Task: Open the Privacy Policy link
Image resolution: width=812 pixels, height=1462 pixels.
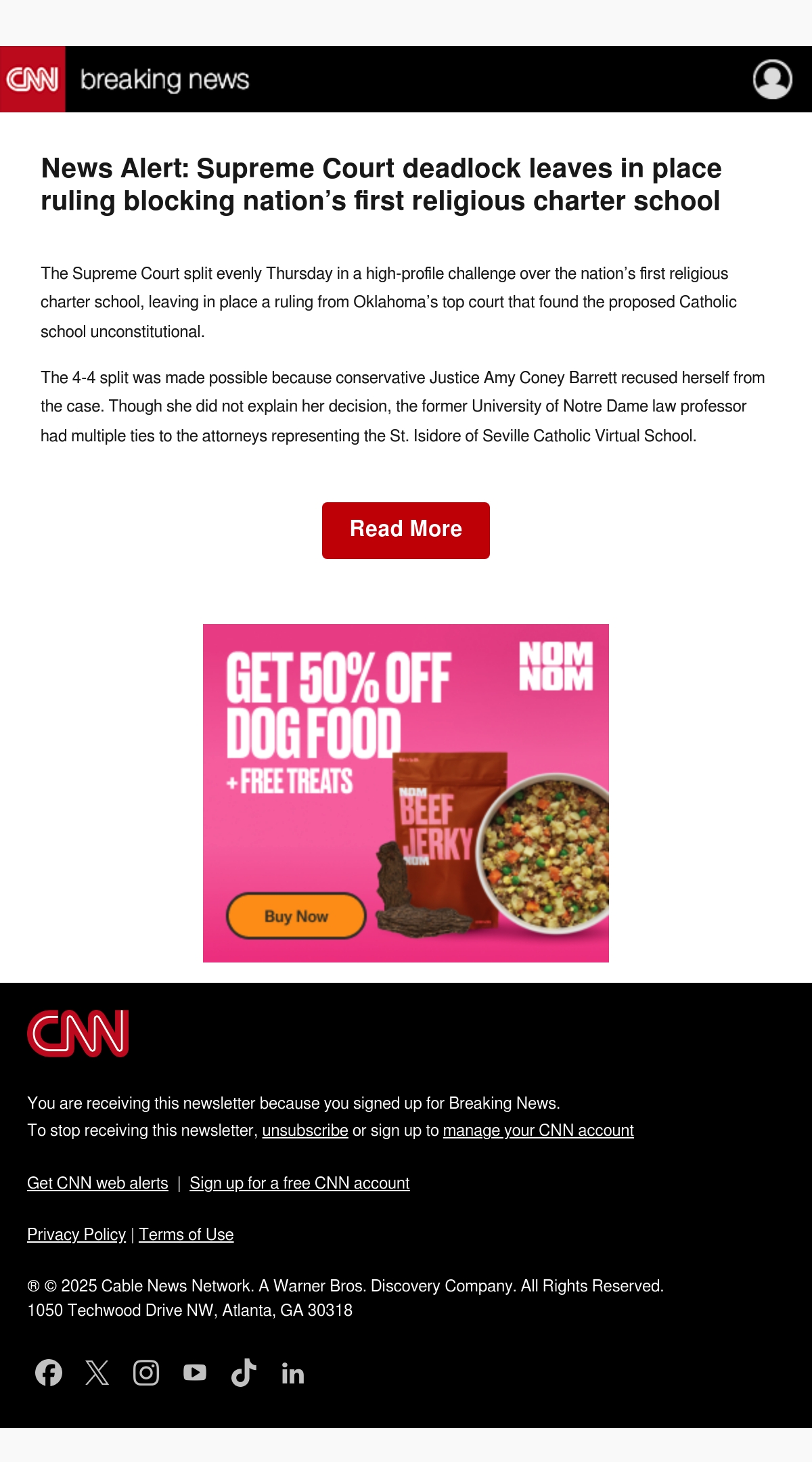Action: coord(76,1235)
